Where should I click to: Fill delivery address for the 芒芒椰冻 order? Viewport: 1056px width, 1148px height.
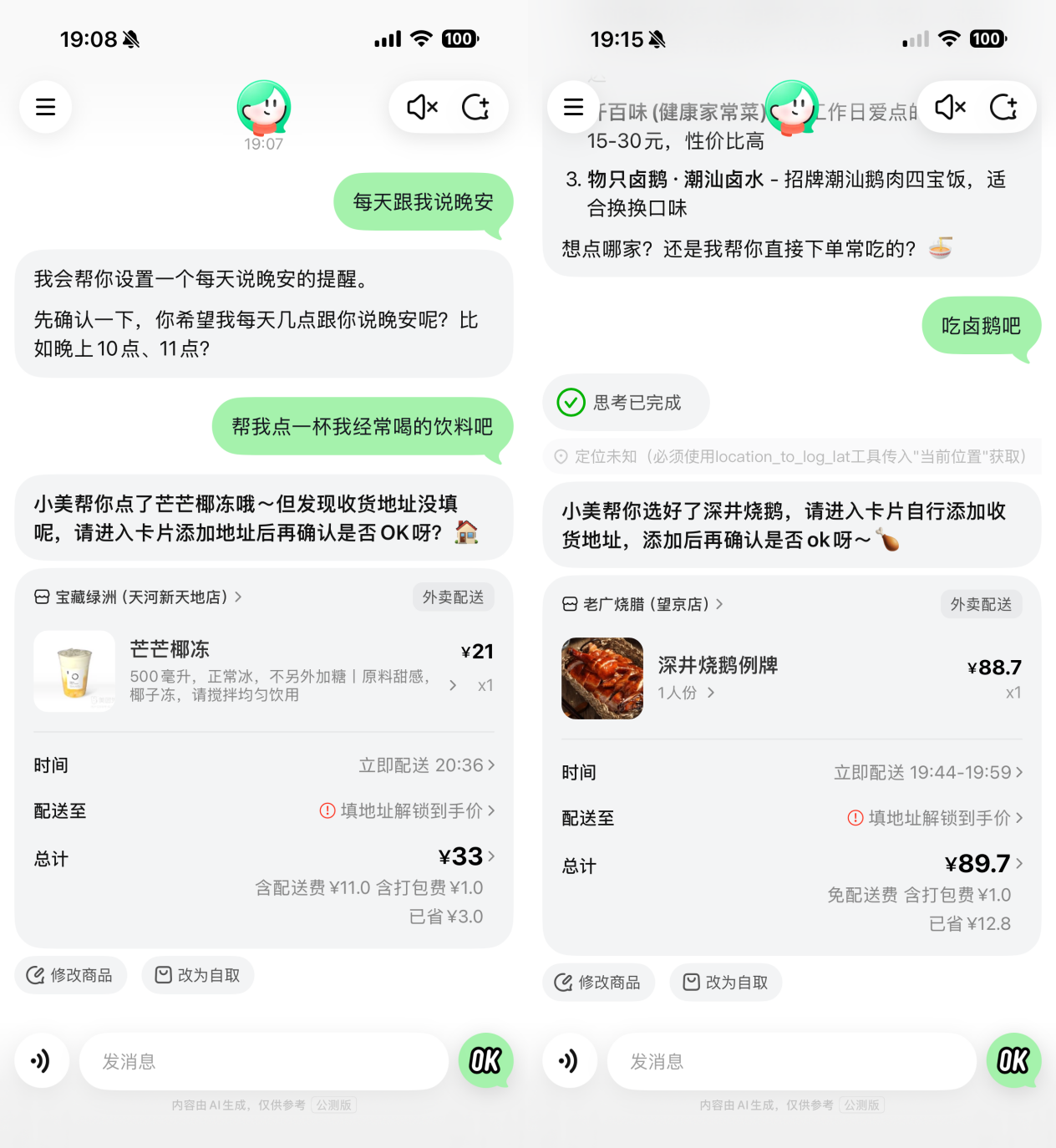pos(408,810)
